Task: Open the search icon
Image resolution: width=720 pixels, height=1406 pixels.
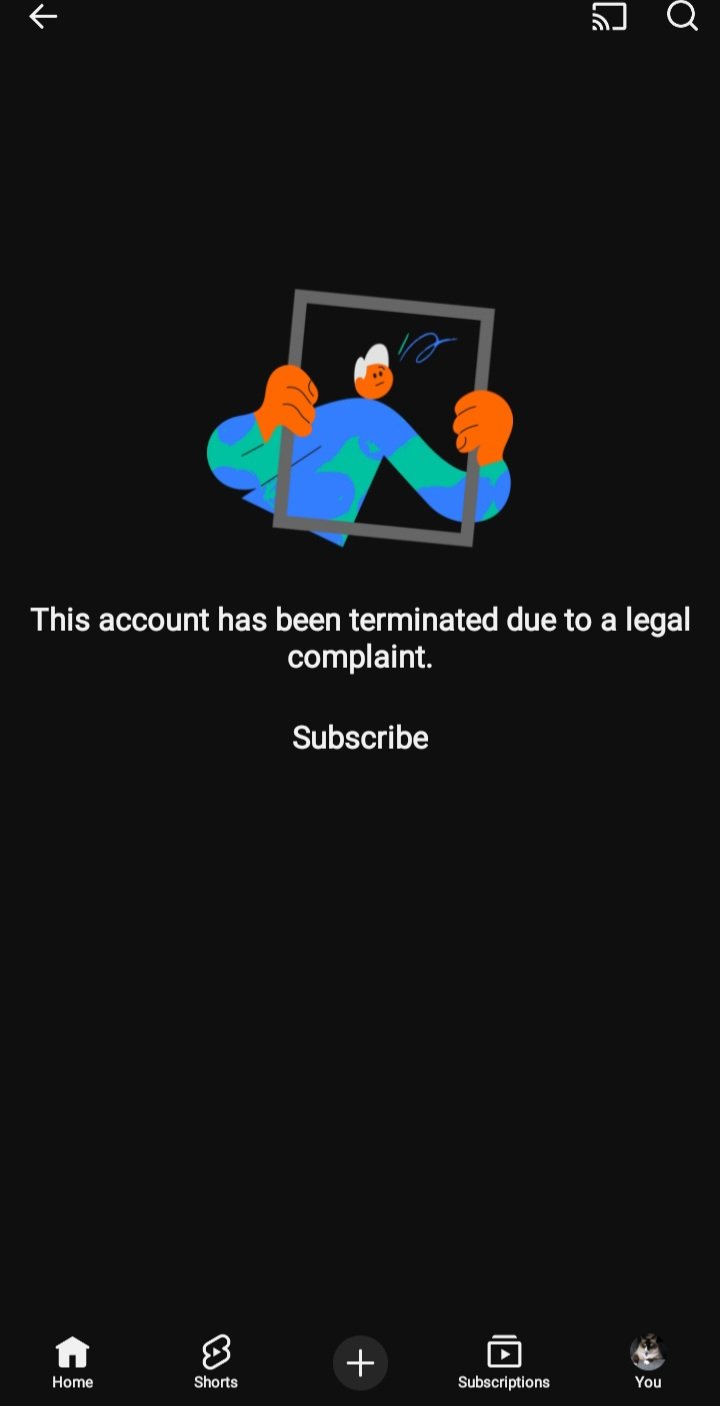Action: tap(682, 17)
